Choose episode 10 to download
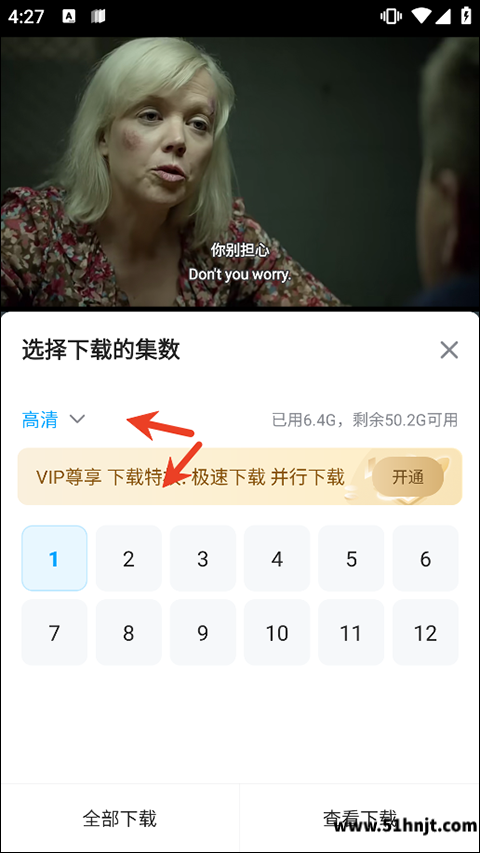This screenshot has width=480, height=853. (x=277, y=632)
